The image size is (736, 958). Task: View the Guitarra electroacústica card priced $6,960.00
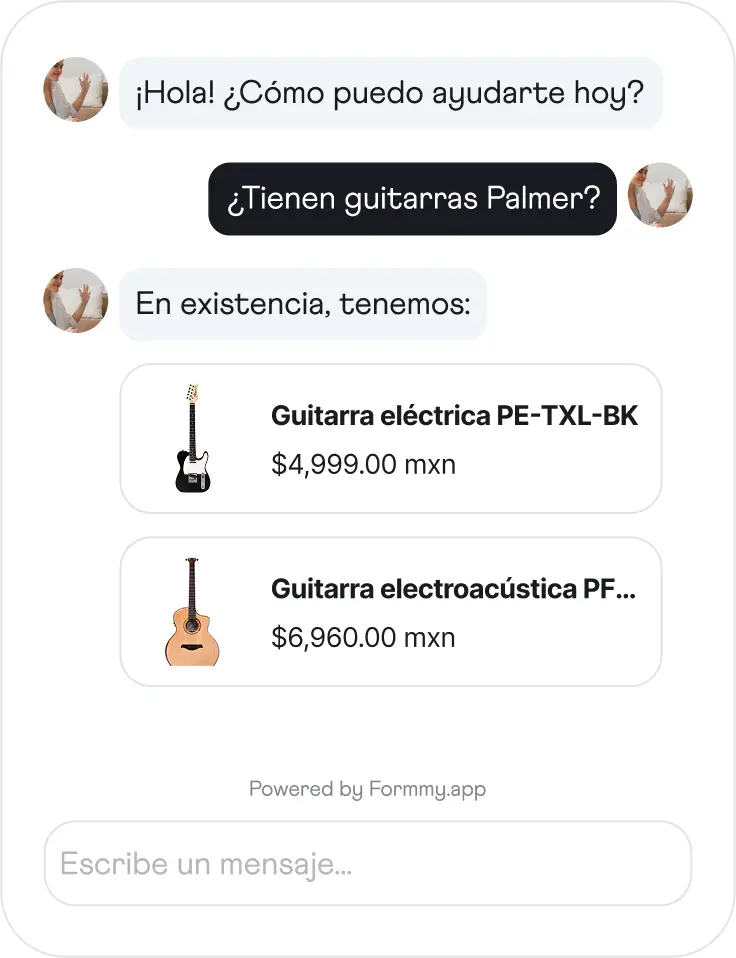point(390,612)
